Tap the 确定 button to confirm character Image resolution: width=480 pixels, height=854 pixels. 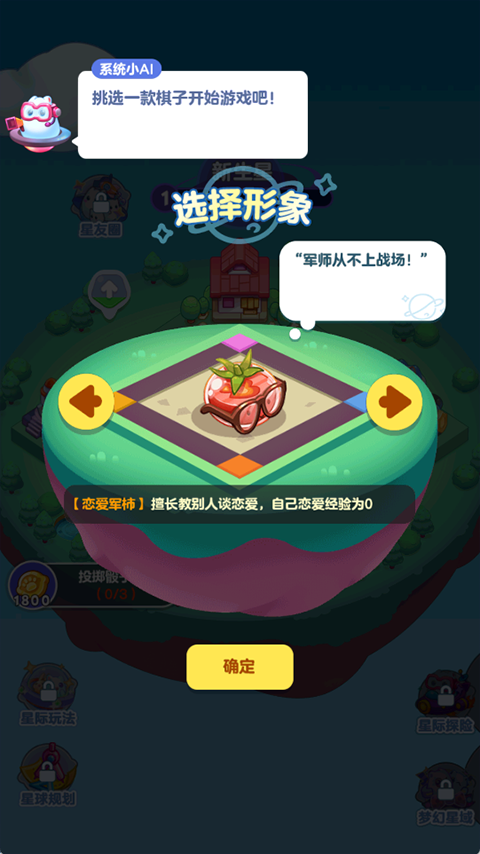(240, 667)
